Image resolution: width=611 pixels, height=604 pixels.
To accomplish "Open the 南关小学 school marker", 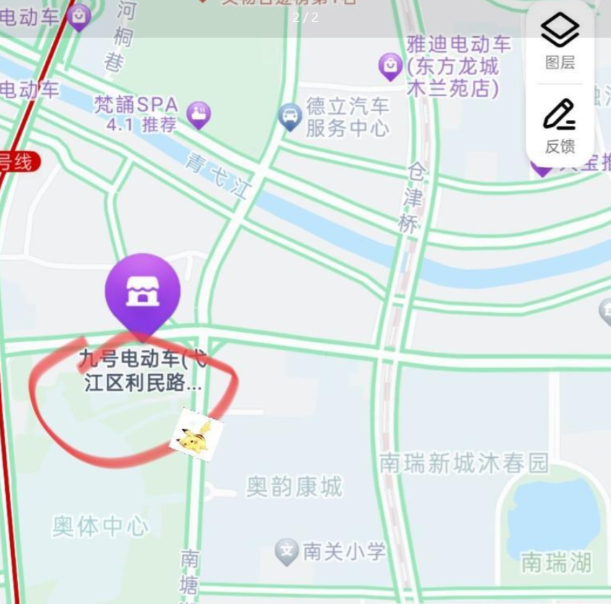I will 287,551.
